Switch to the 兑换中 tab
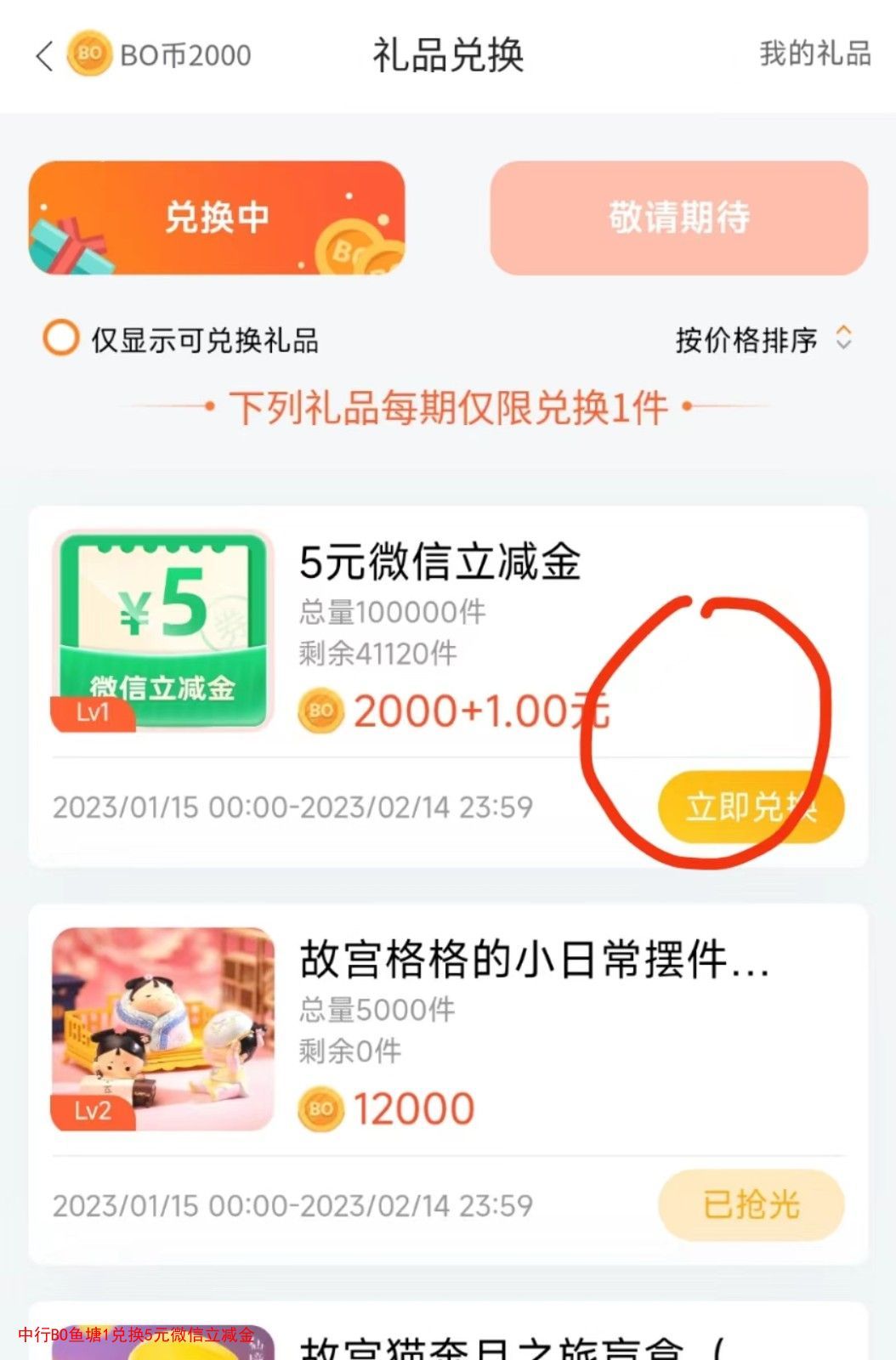896x1360 pixels. (x=217, y=218)
